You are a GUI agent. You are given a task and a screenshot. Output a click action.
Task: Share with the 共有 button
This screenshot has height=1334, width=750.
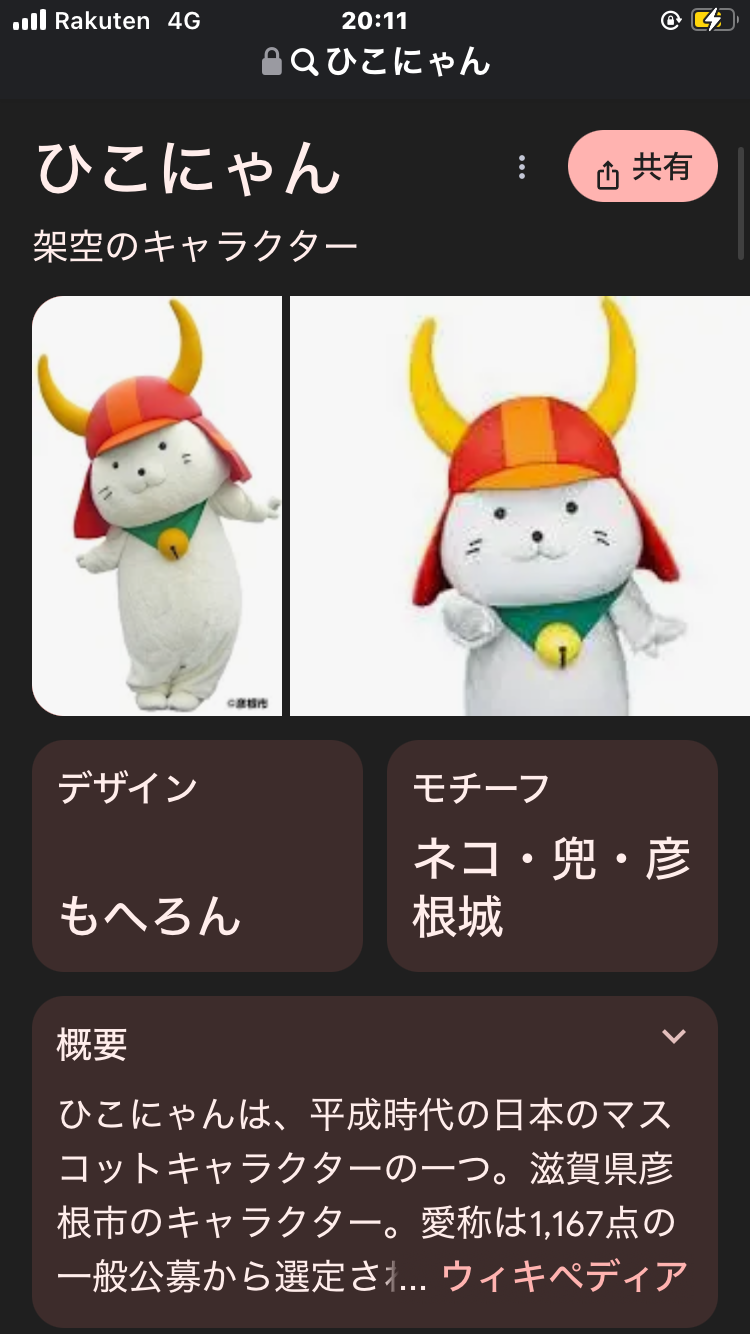642,167
